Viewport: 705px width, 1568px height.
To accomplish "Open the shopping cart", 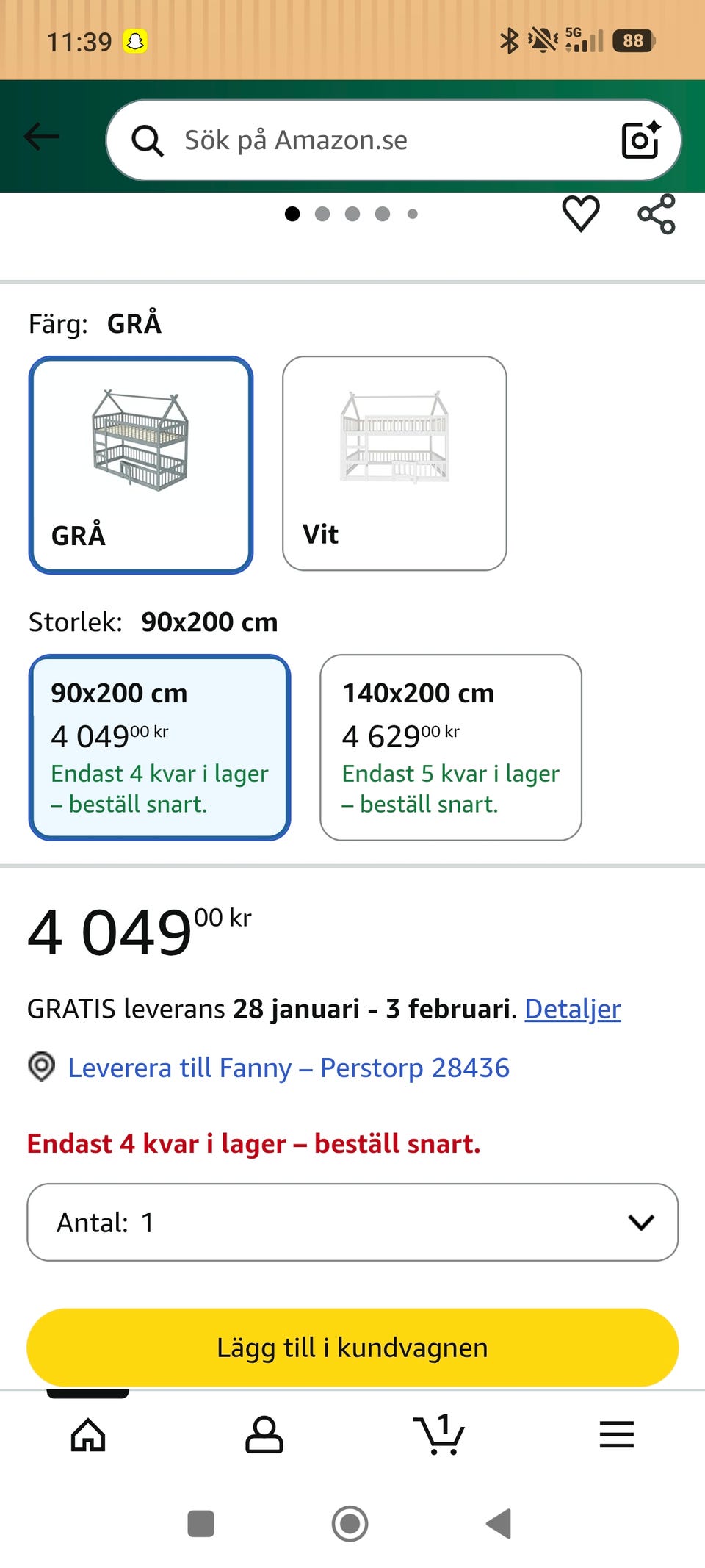I will click(439, 1435).
